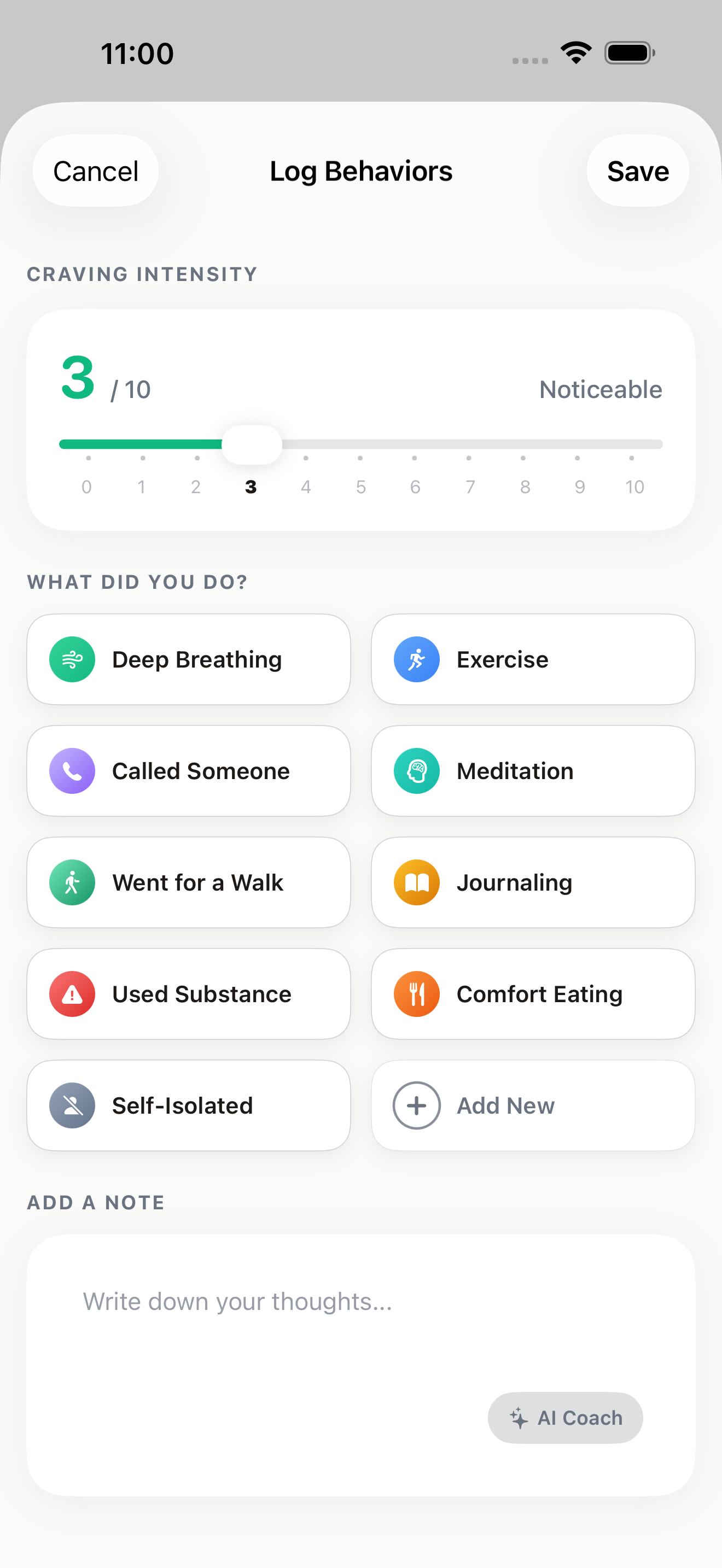Select Comfort Eating option
The height and width of the screenshot is (1568, 722).
[x=533, y=993]
